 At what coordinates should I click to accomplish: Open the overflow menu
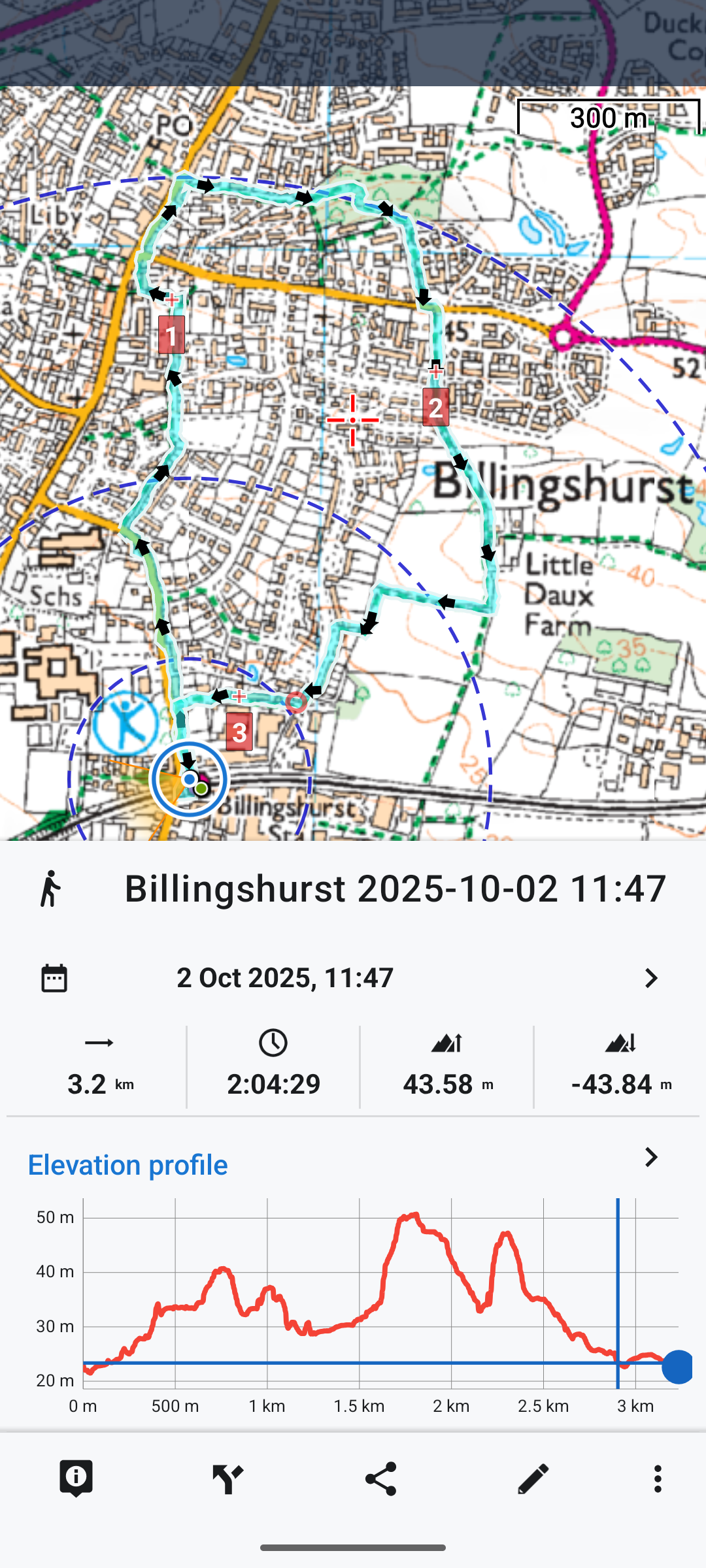658,1478
